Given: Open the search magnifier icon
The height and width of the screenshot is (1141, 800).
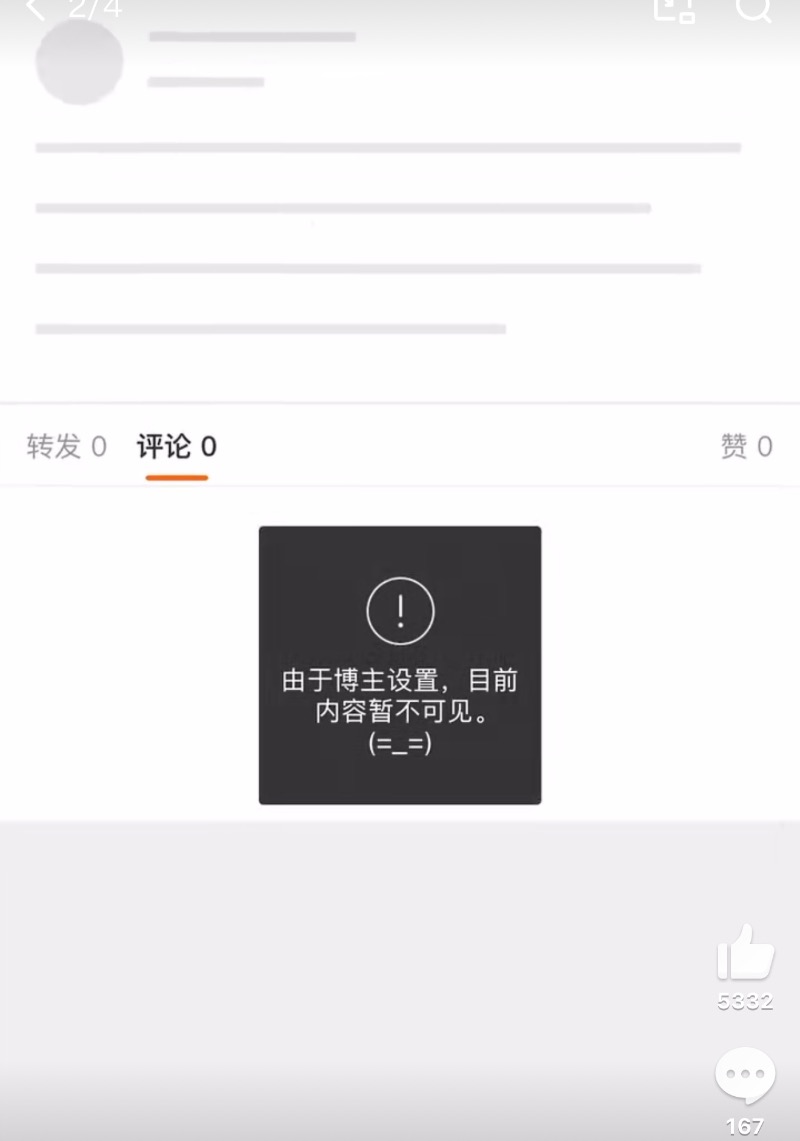Looking at the screenshot, I should (x=753, y=8).
